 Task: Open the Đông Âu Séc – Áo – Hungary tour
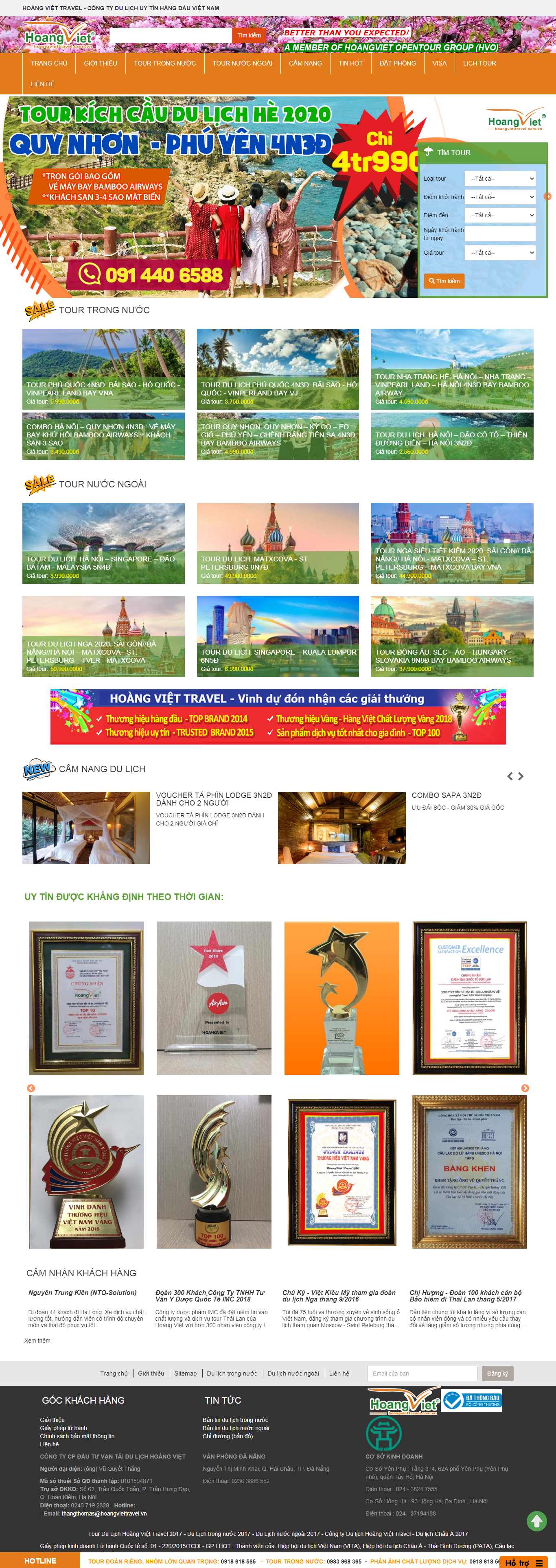452,636
